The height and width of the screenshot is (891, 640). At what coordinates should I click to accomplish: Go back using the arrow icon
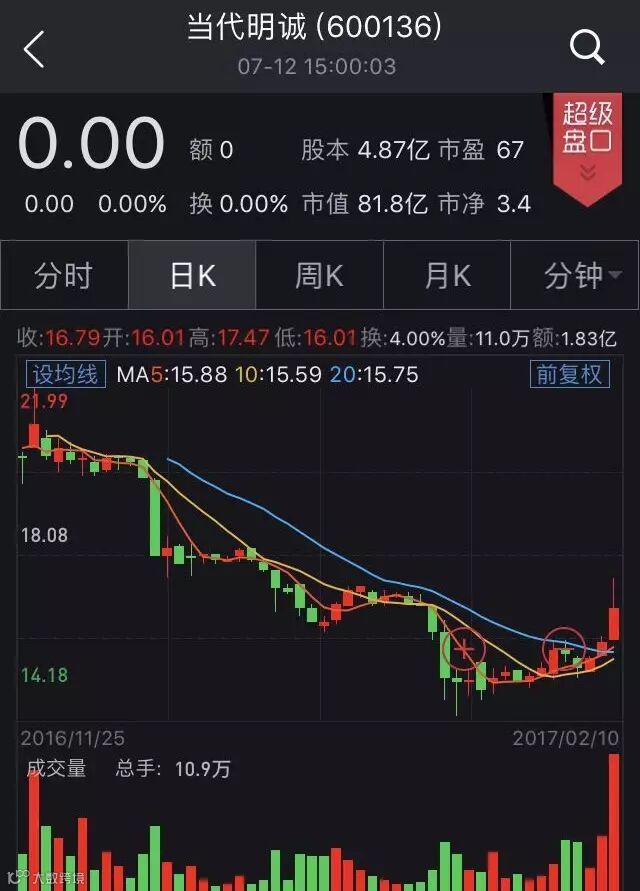34,48
